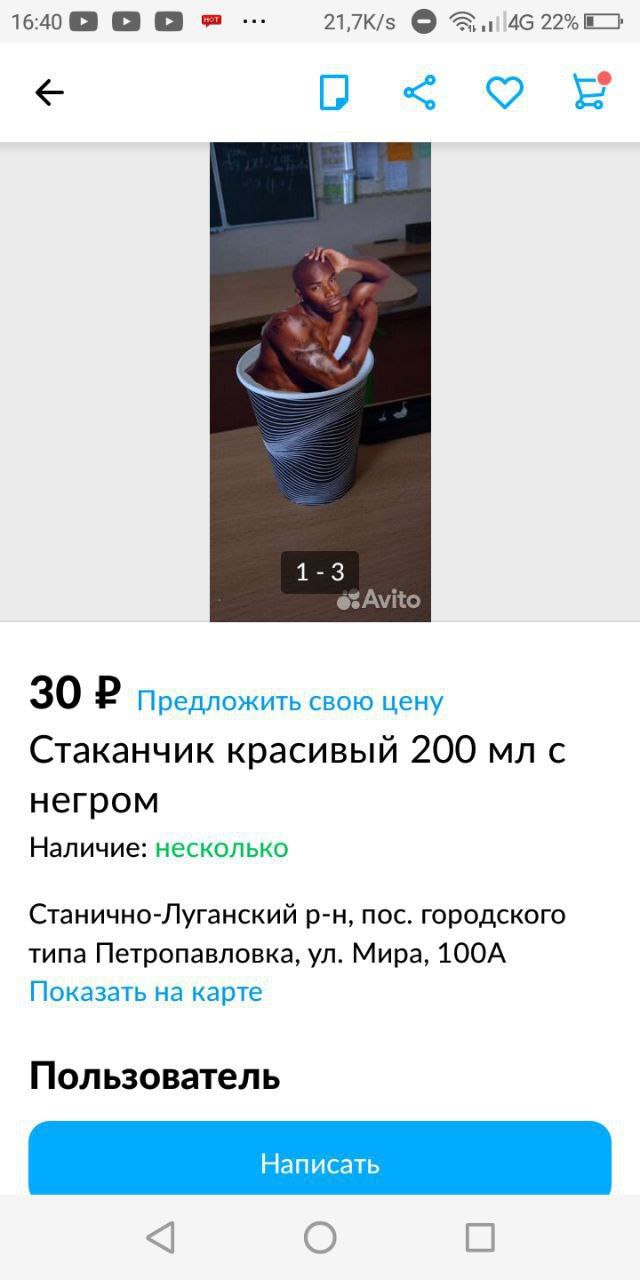
Task: Share this listing
Action: [x=419, y=92]
